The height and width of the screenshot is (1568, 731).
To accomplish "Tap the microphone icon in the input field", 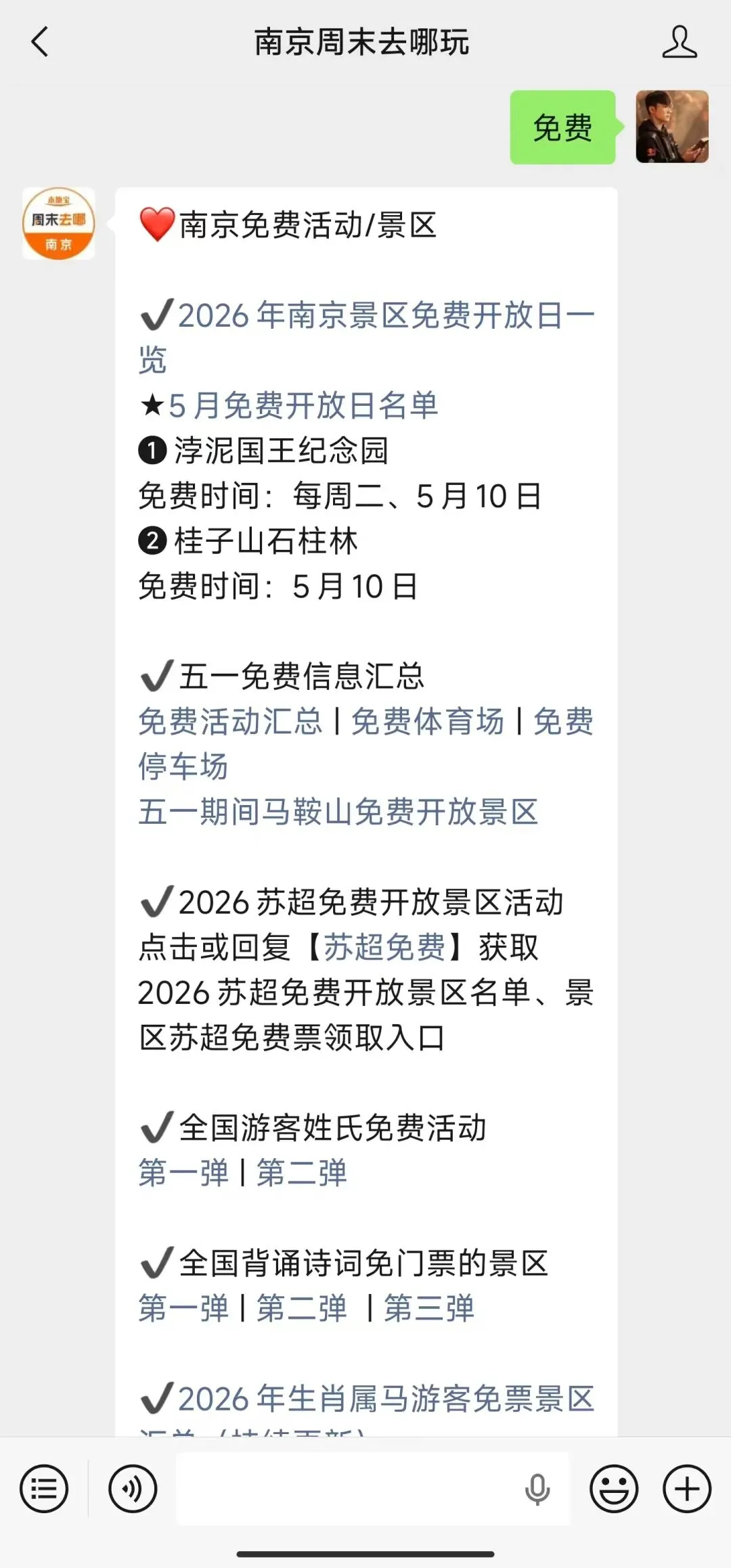I will point(537,1490).
